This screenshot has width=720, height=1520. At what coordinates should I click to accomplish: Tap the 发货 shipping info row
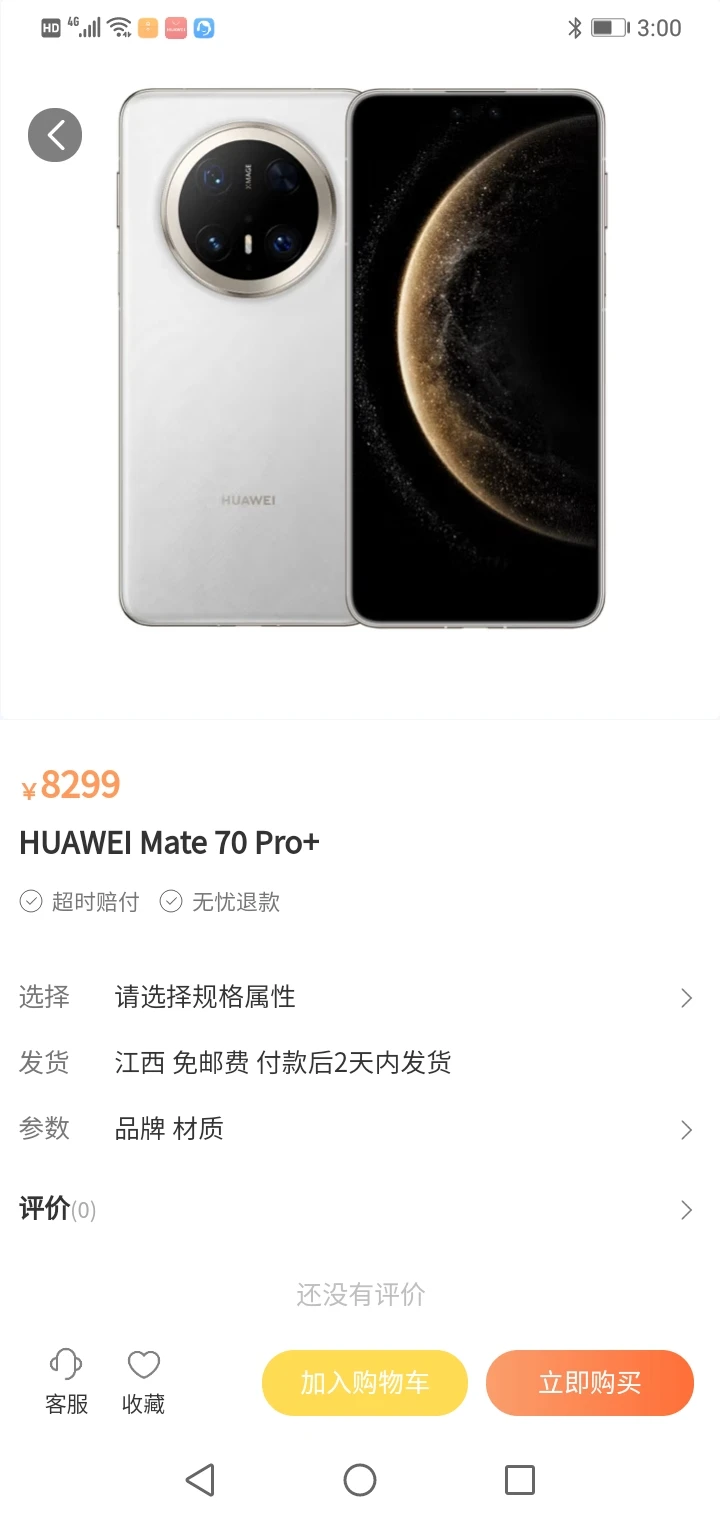click(285, 1063)
